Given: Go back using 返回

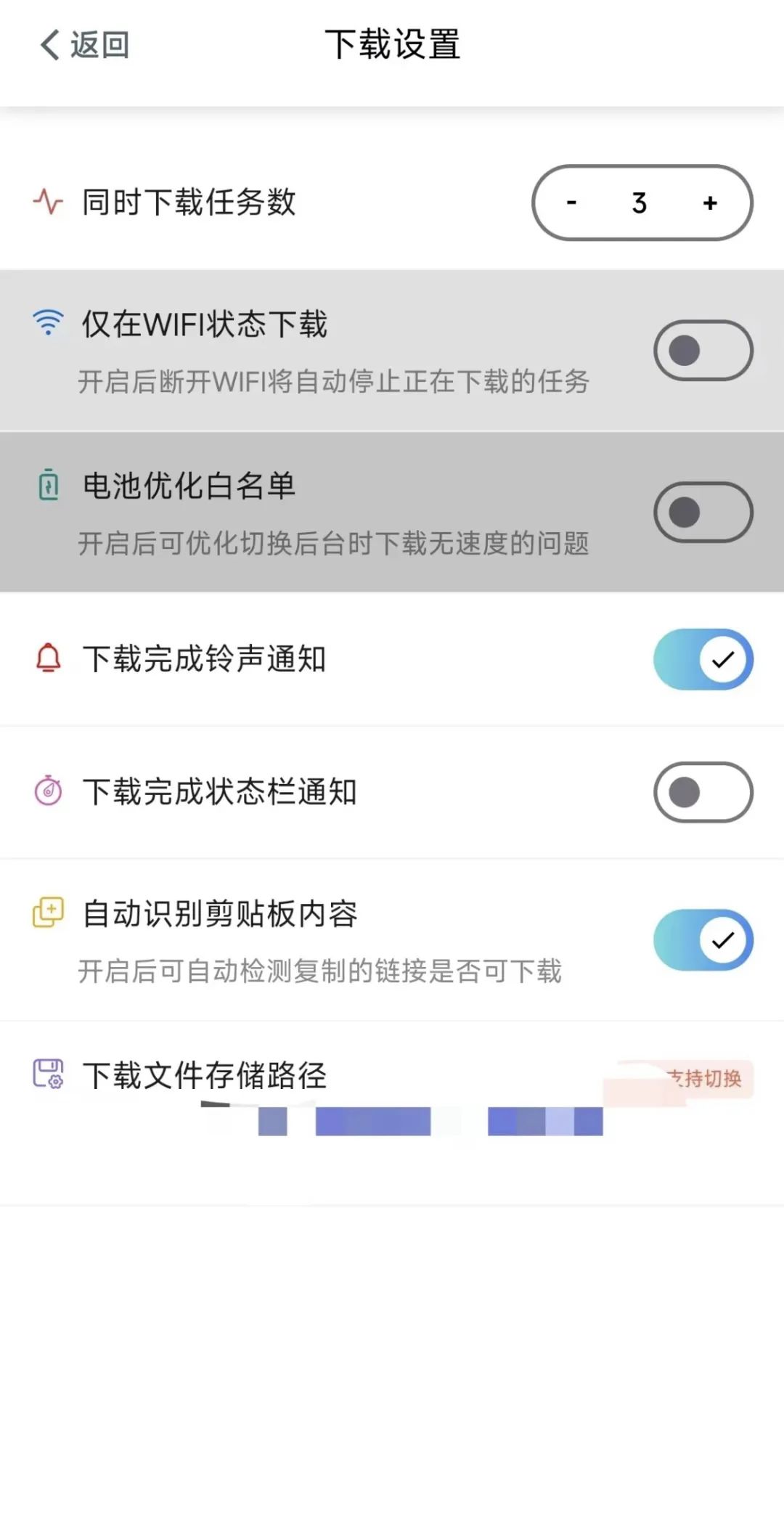Looking at the screenshot, I should [x=84, y=45].
